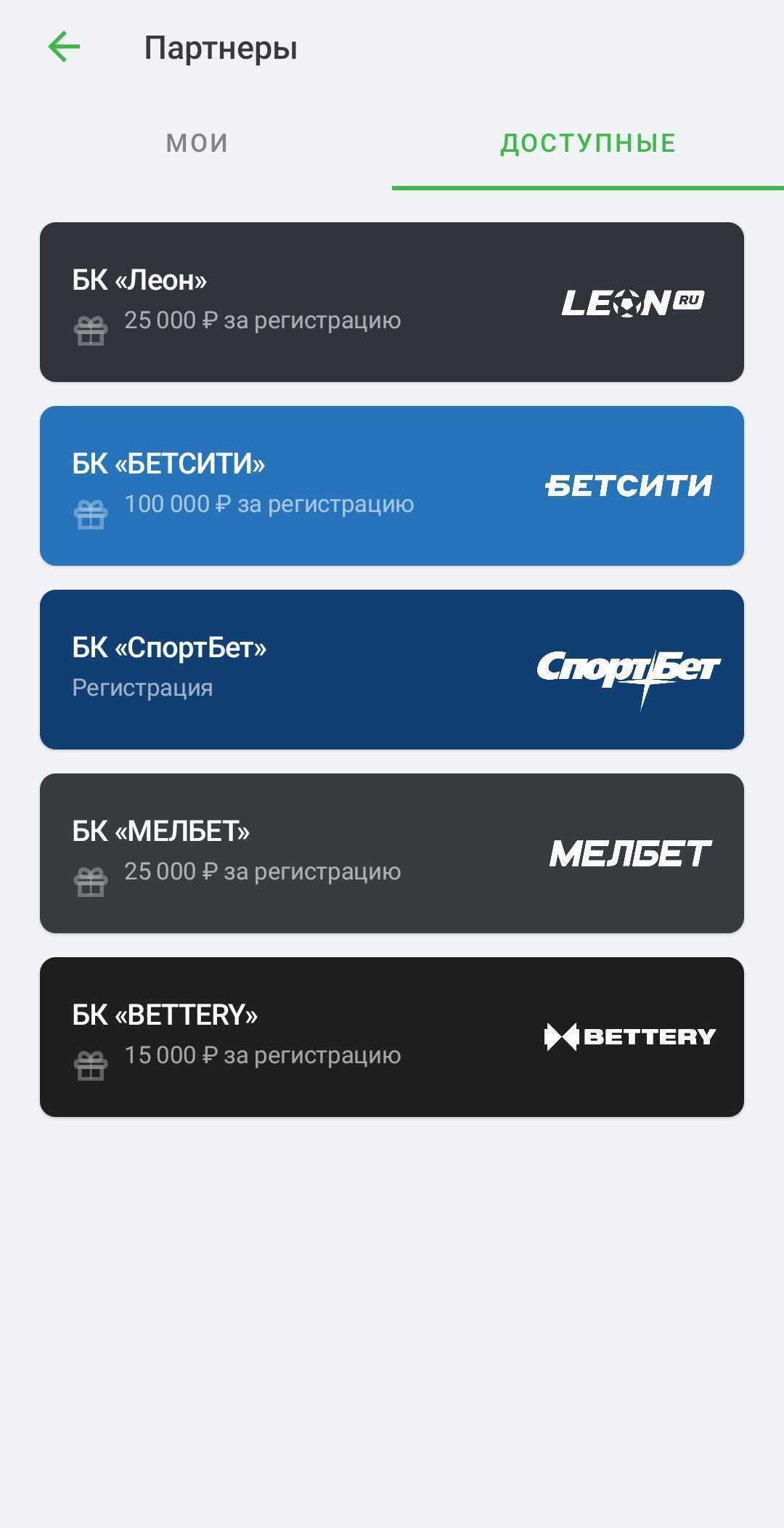Tap the БЕТСИТИ logo

(629, 484)
